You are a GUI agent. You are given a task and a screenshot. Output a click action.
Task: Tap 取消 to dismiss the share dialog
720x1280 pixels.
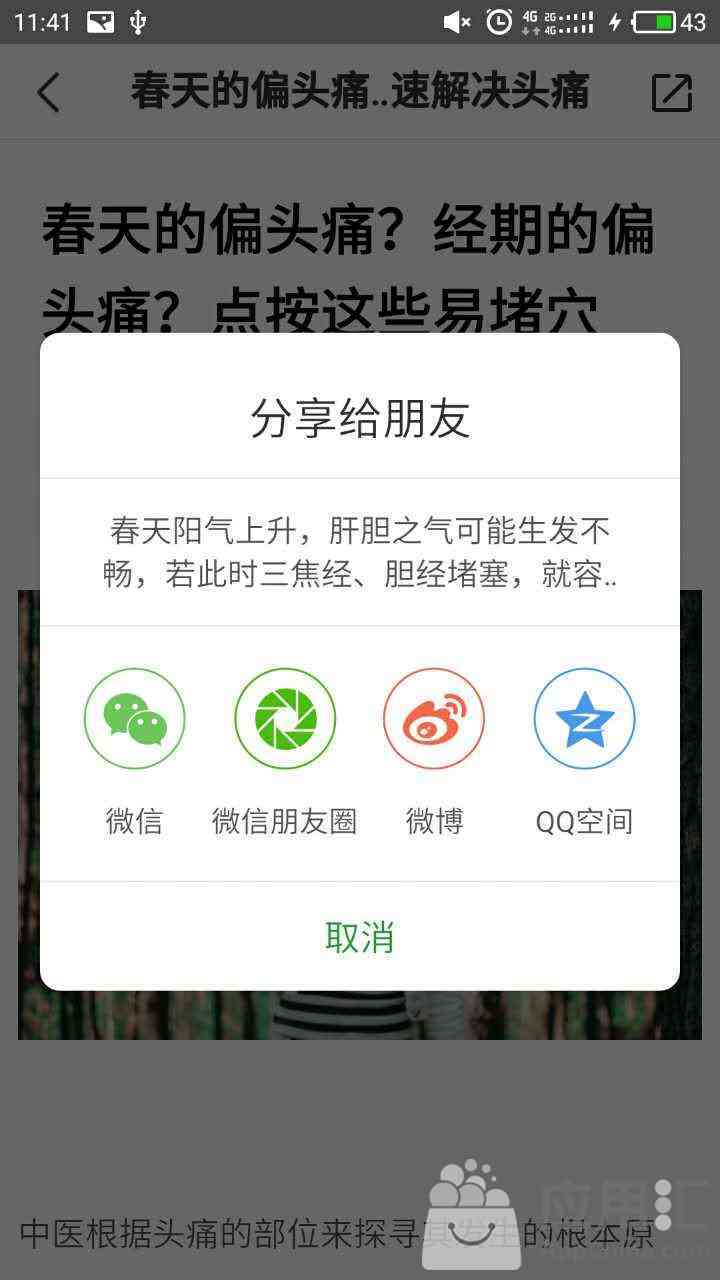(360, 937)
